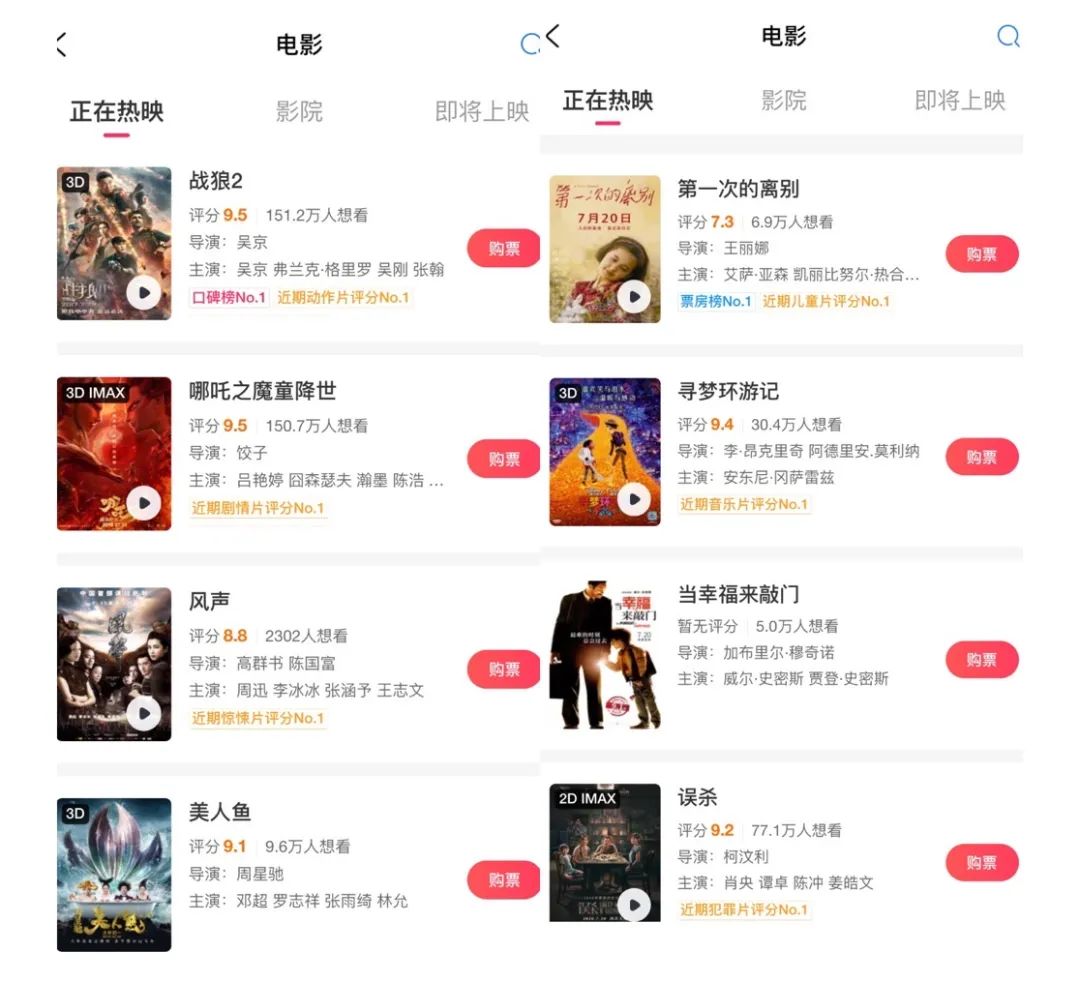The image size is (1080, 982).
Task: Purchase tickets for 美人鱼
Action: pyautogui.click(x=503, y=880)
